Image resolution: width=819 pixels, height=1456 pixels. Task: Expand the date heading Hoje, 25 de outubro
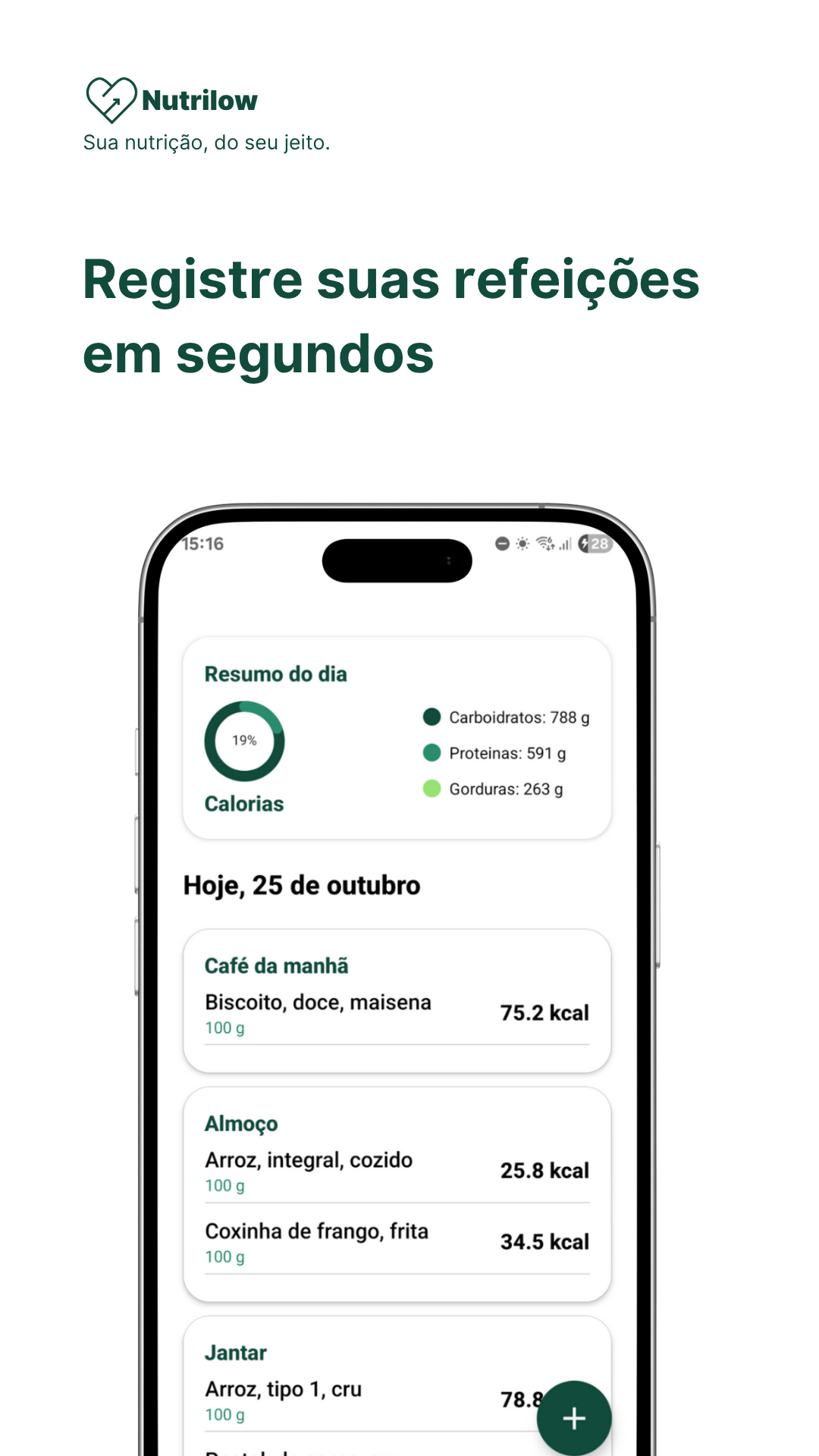(x=301, y=884)
